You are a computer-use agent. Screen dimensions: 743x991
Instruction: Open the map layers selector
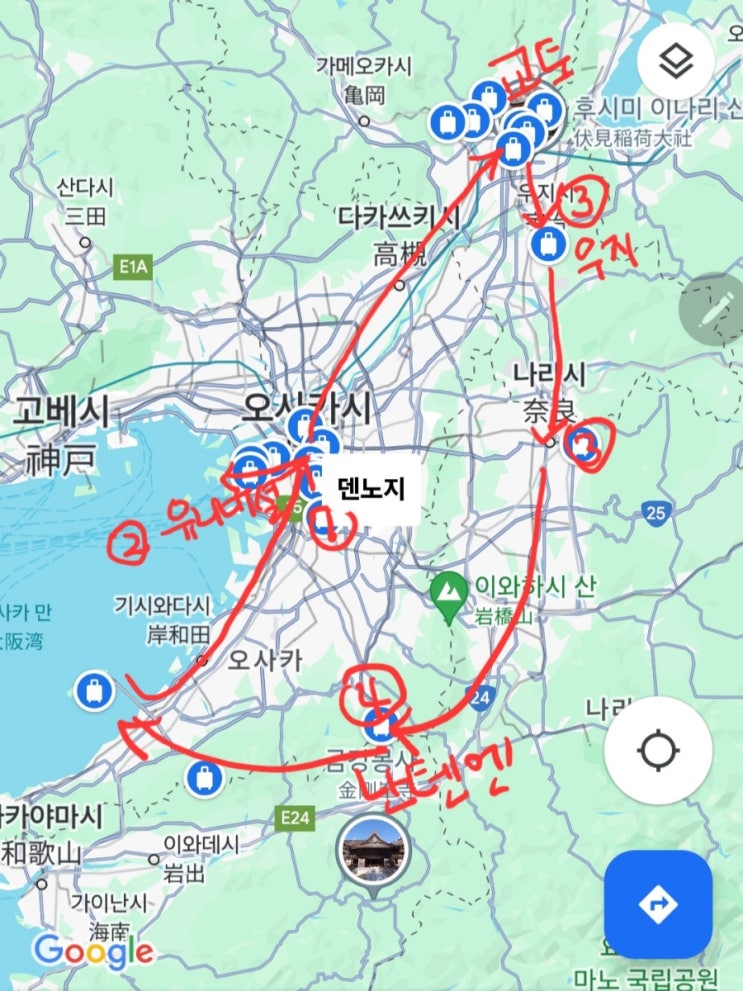coord(676,63)
